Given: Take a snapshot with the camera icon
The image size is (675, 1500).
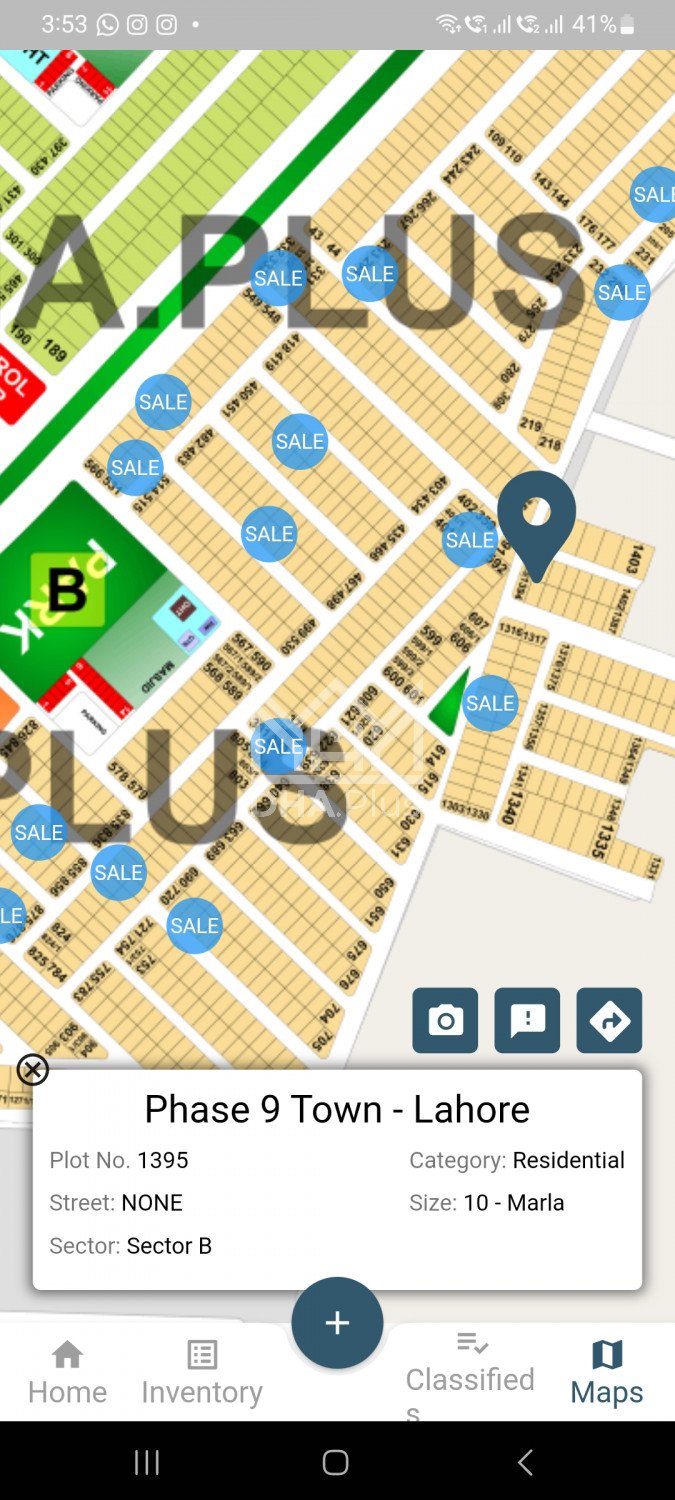Looking at the screenshot, I should pyautogui.click(x=445, y=1020).
